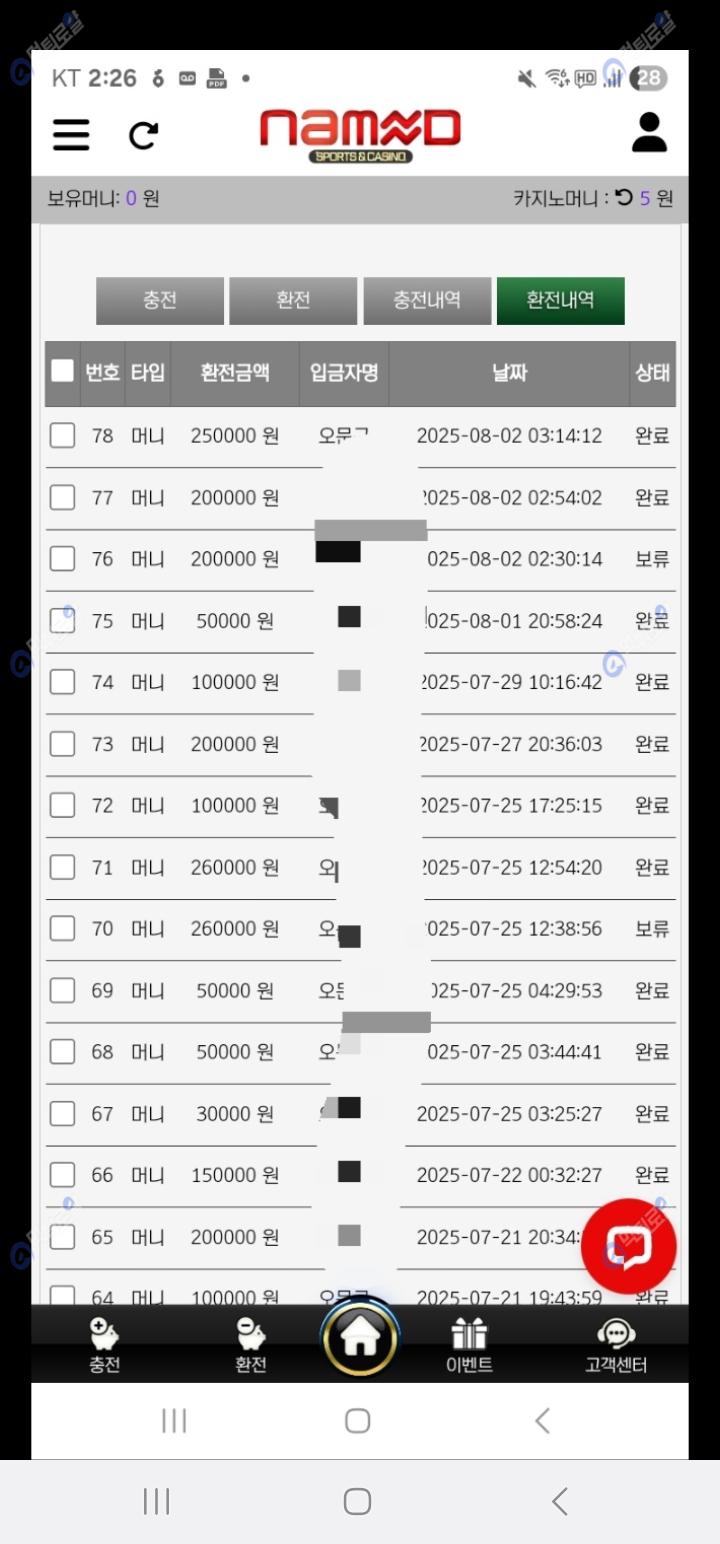
Task: Tap the refresh icon beside the menu
Action: point(143,135)
